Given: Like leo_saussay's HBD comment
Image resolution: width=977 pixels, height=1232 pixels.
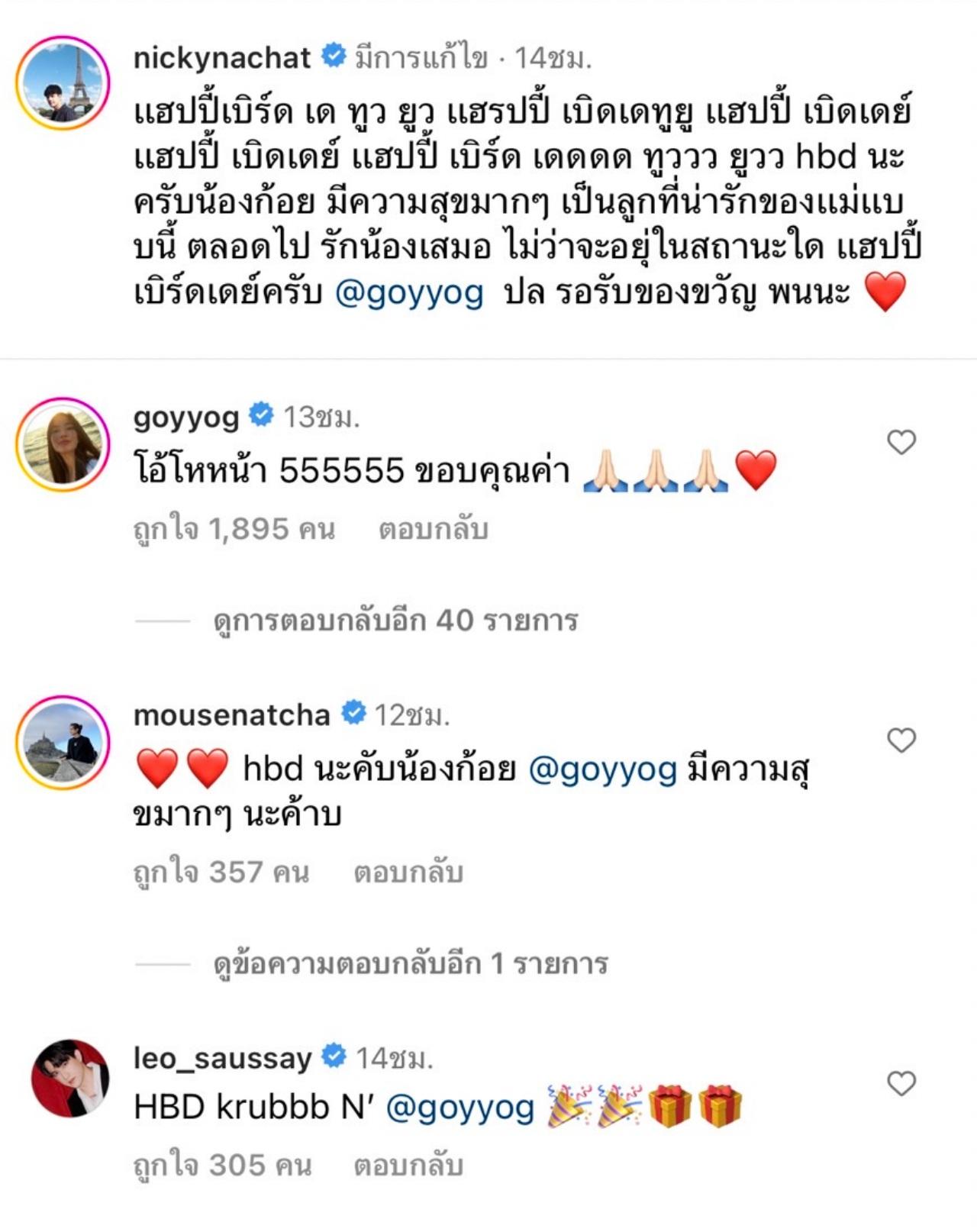Looking at the screenshot, I should 901,1083.
